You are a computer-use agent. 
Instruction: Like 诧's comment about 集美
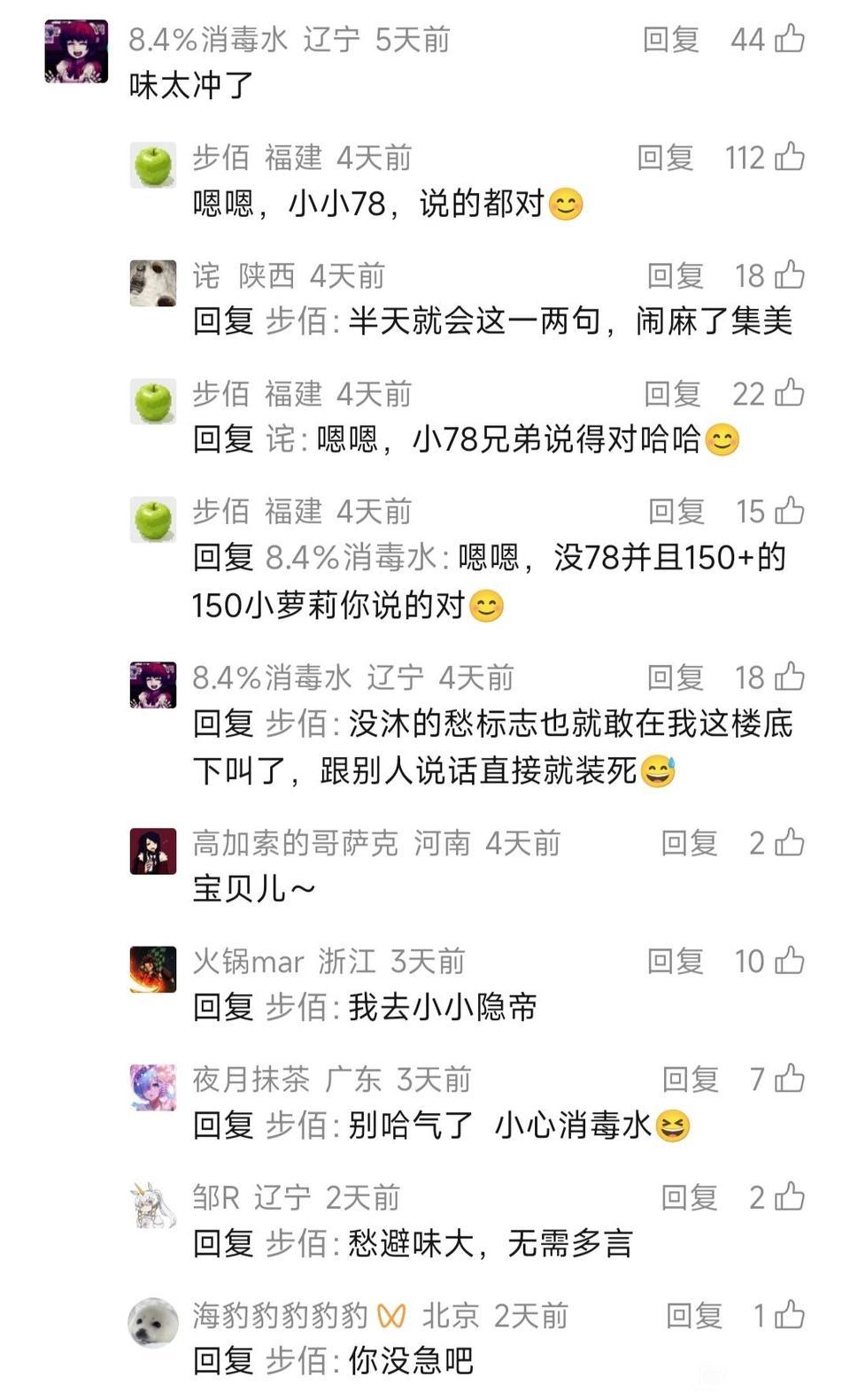(x=789, y=275)
